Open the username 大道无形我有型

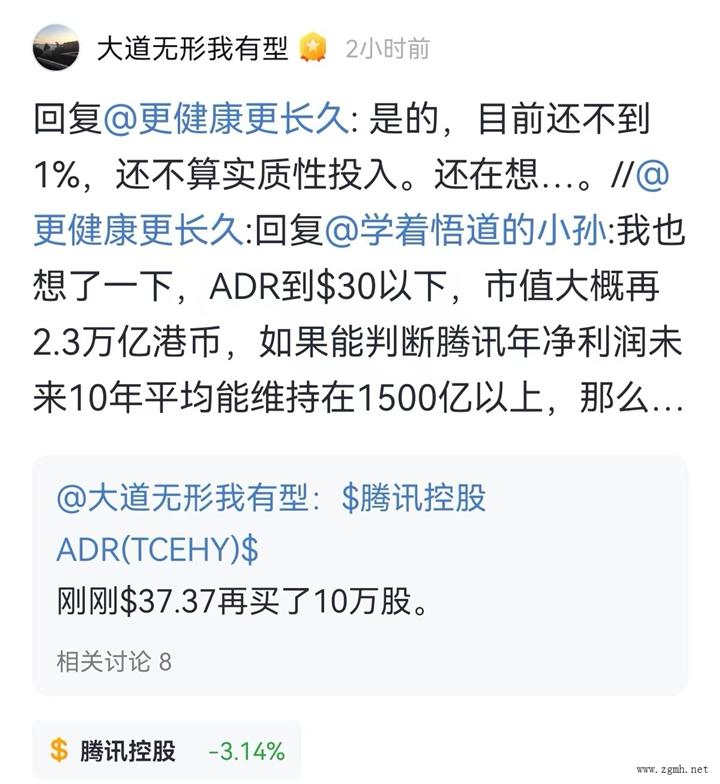pyautogui.click(x=192, y=48)
